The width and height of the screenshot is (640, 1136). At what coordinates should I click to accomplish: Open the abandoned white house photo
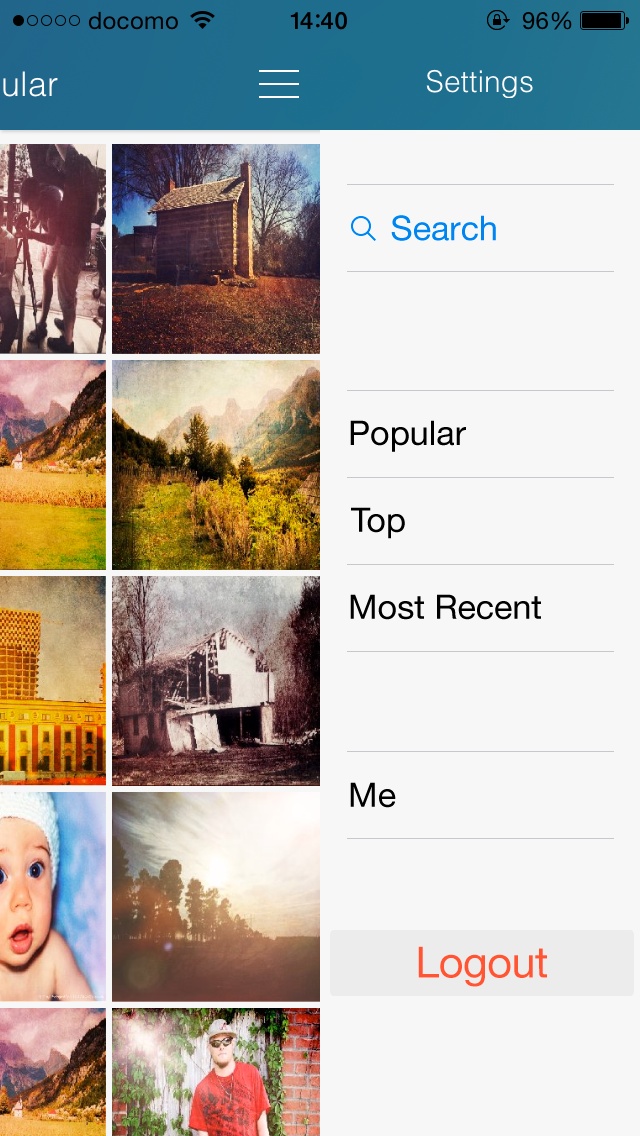(216, 681)
